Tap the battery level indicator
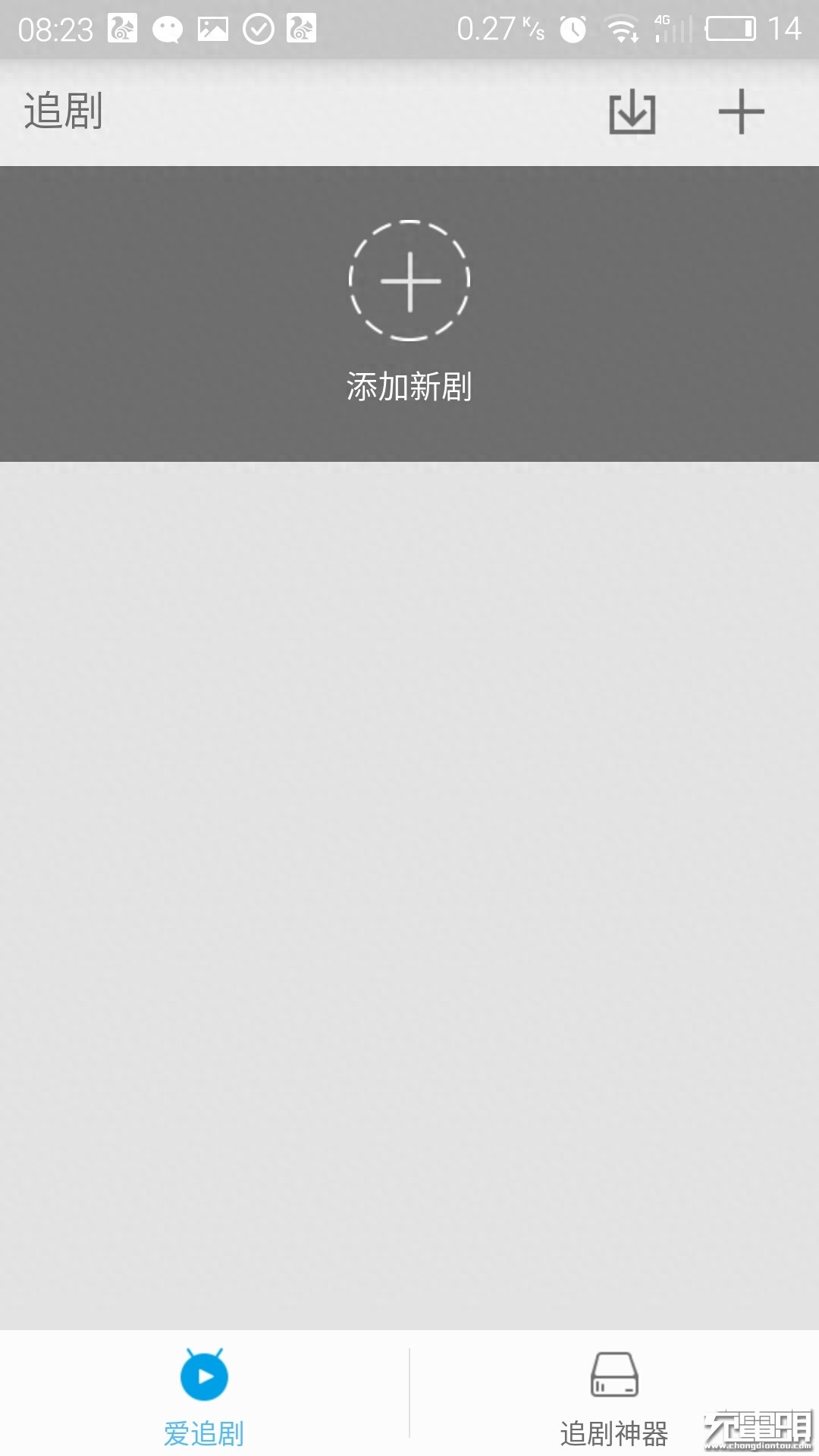Screen dimensions: 819x1456 tap(728, 28)
